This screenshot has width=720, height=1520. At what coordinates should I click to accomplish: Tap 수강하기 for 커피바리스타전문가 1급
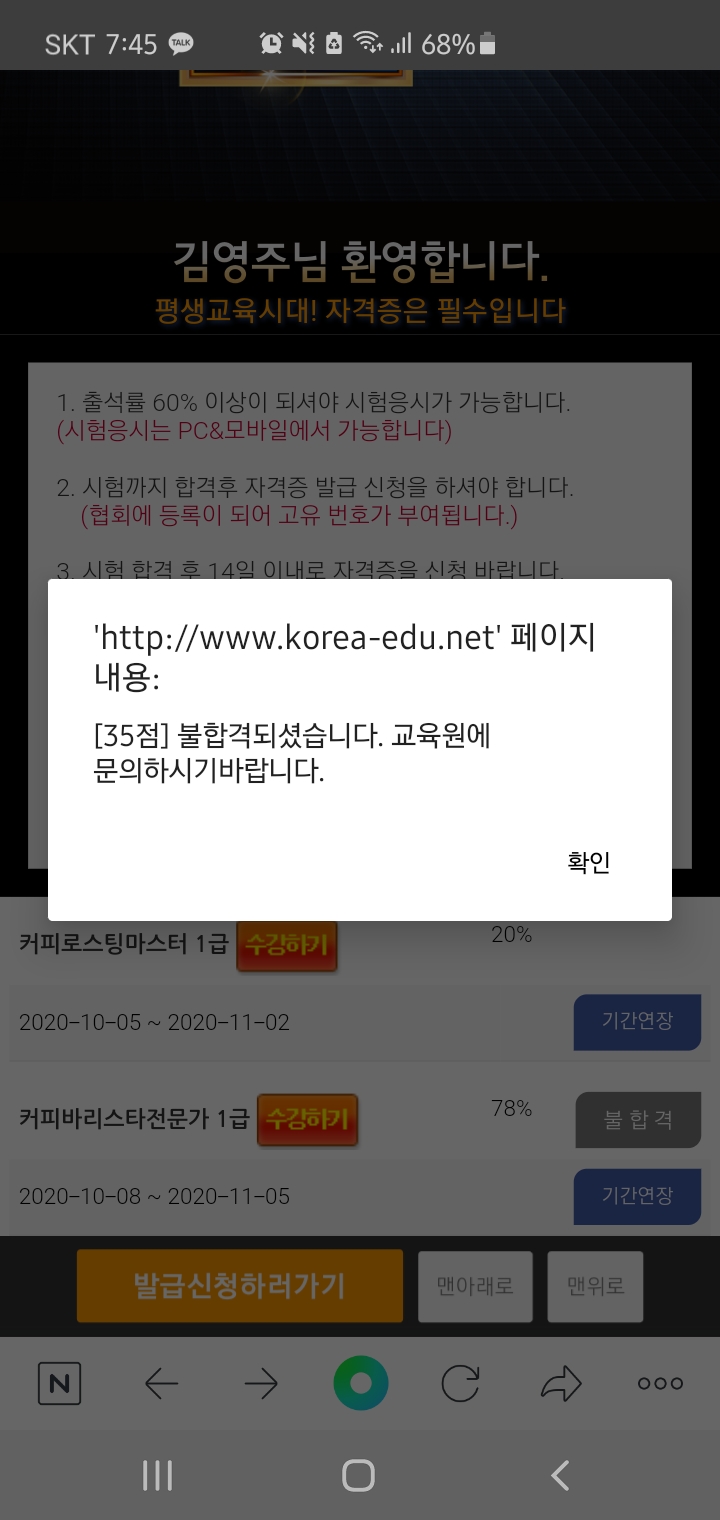click(308, 1118)
